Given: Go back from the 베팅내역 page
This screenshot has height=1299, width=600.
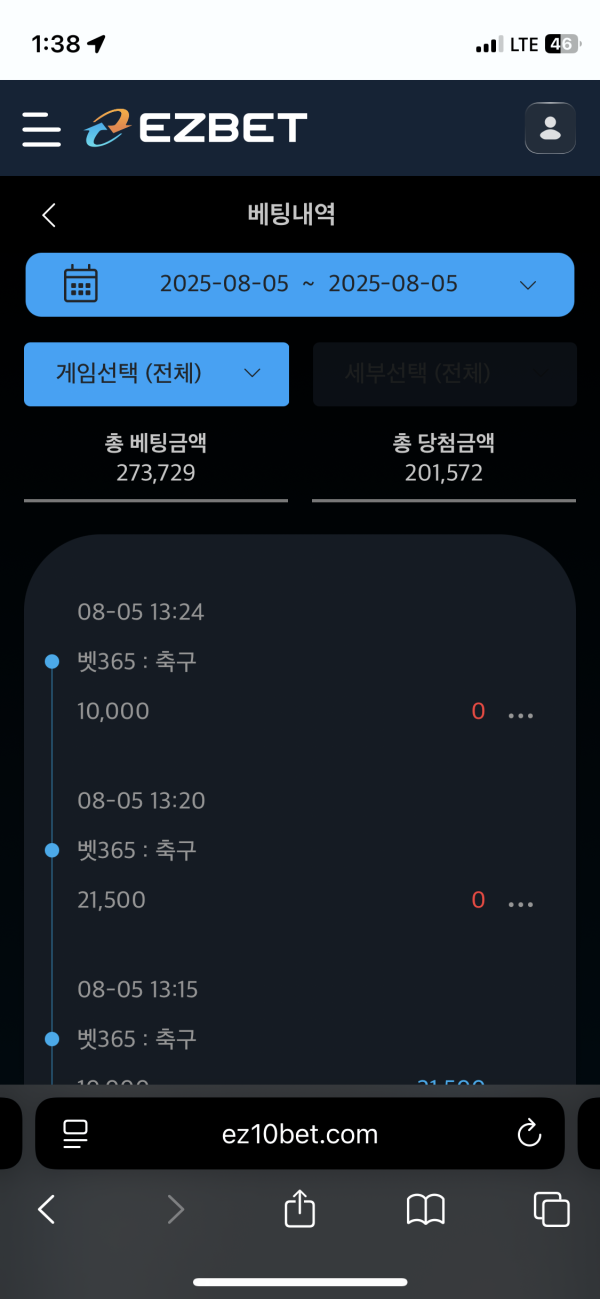Looking at the screenshot, I should [49, 214].
